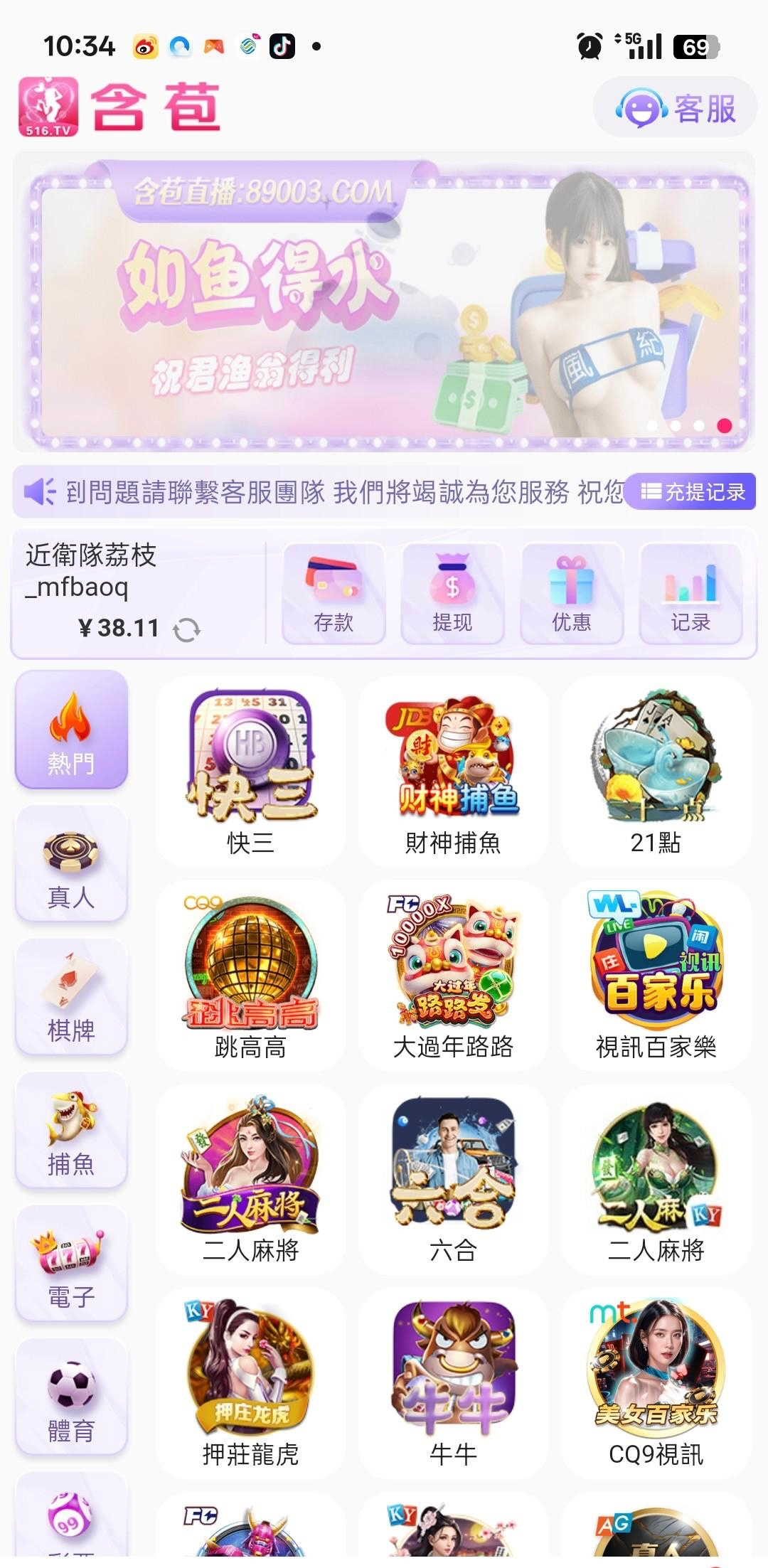Open the 快三 game

(x=250, y=772)
